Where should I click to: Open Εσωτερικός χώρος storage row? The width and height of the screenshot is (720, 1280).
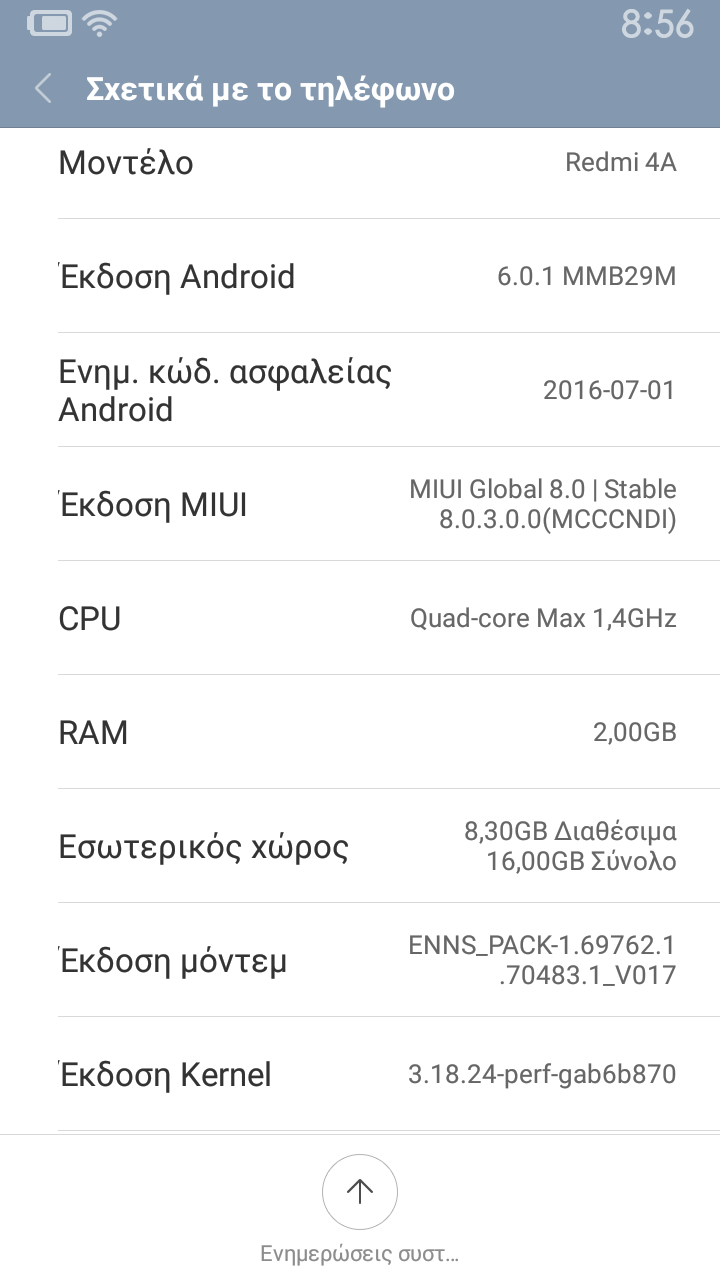tap(360, 846)
